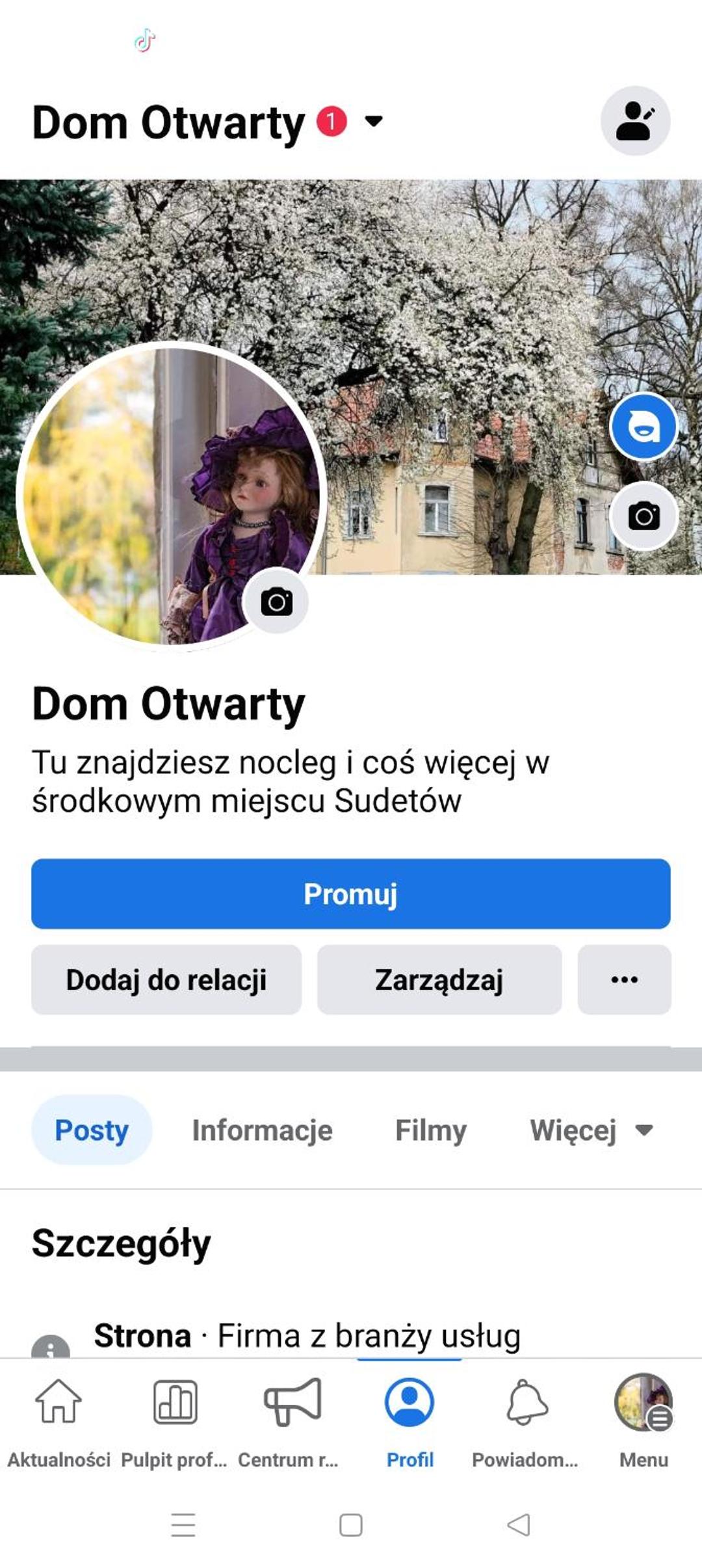
Task: Update profile picture with its camera icon
Action: 276,602
